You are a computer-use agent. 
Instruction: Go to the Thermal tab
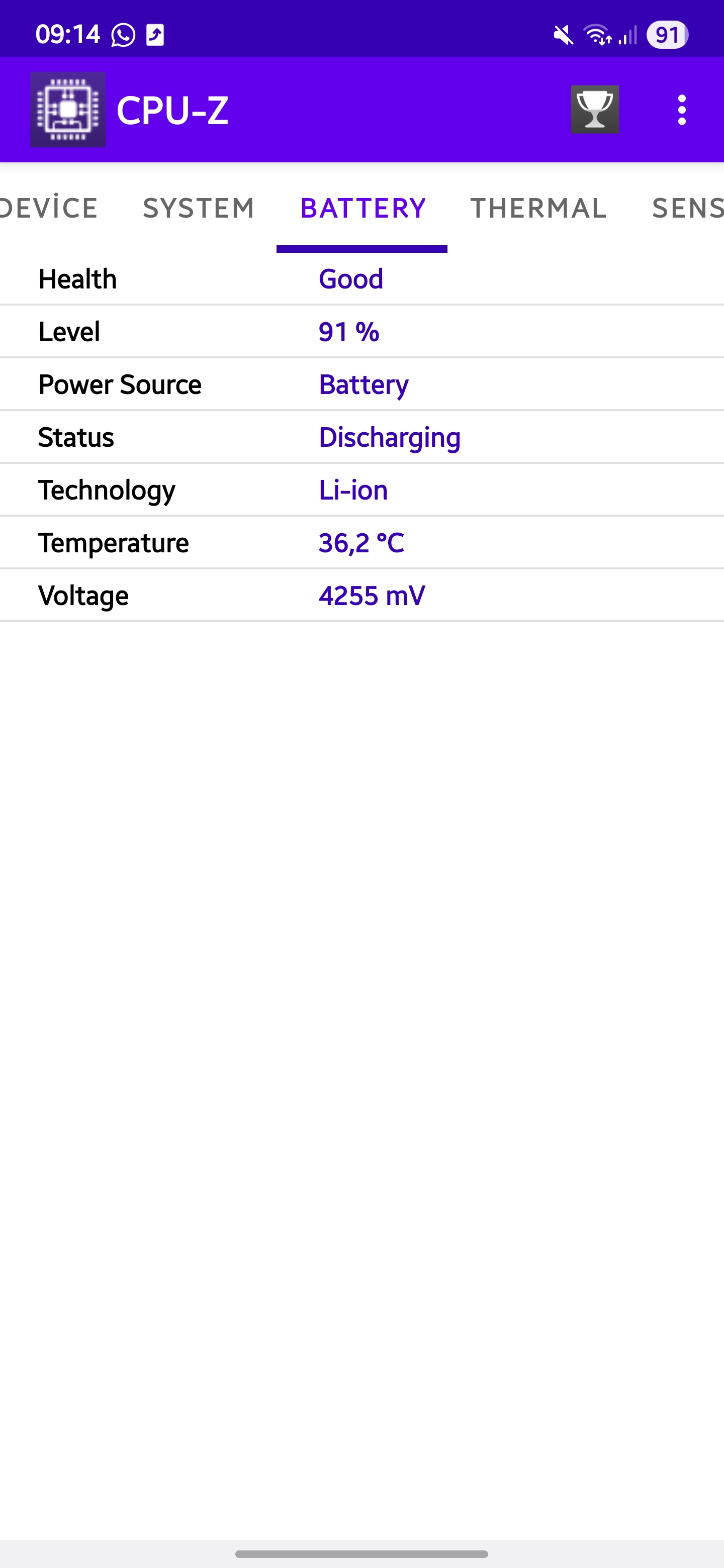[x=538, y=208]
